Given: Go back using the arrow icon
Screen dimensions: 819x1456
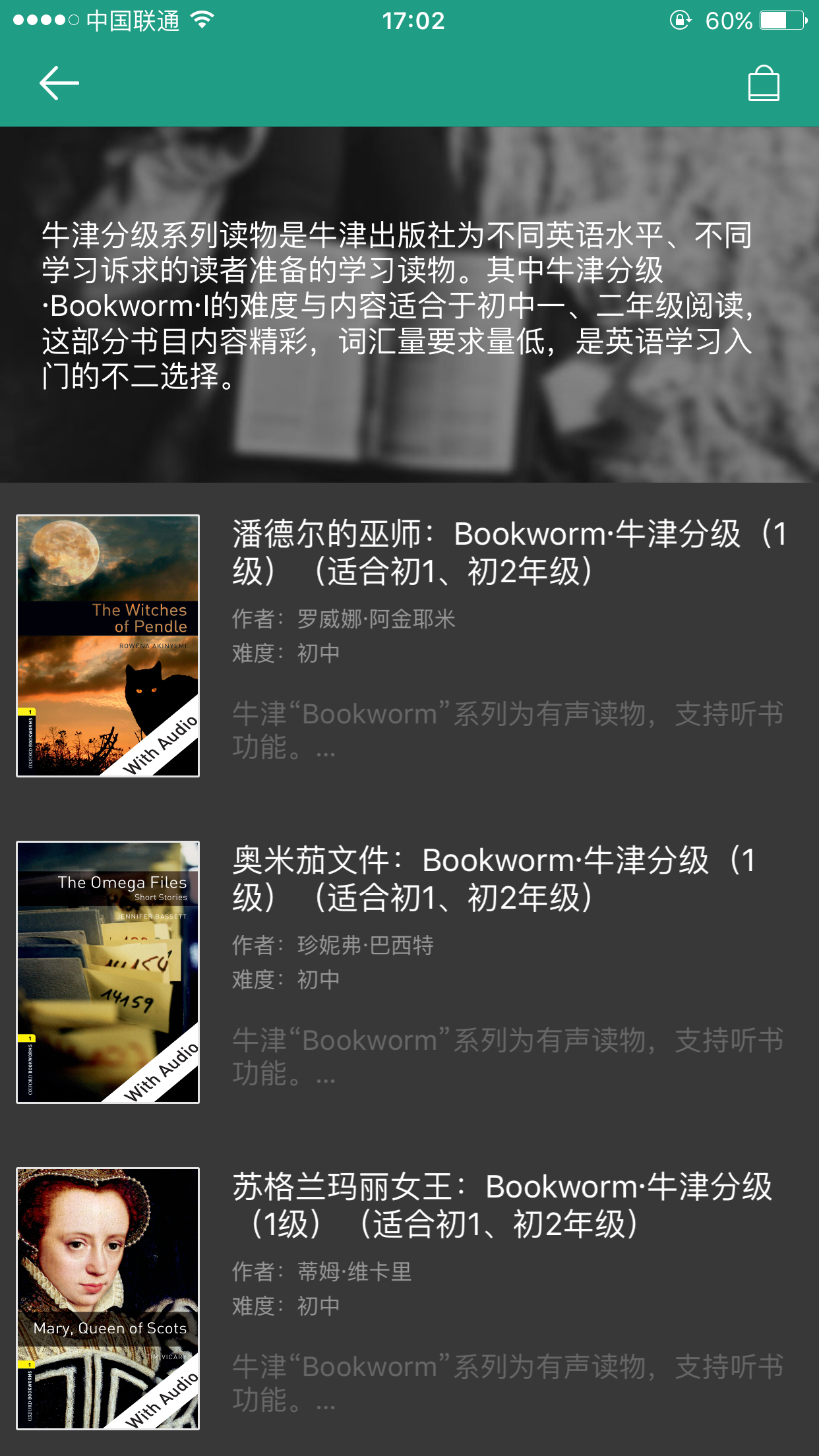Looking at the screenshot, I should pyautogui.click(x=59, y=83).
